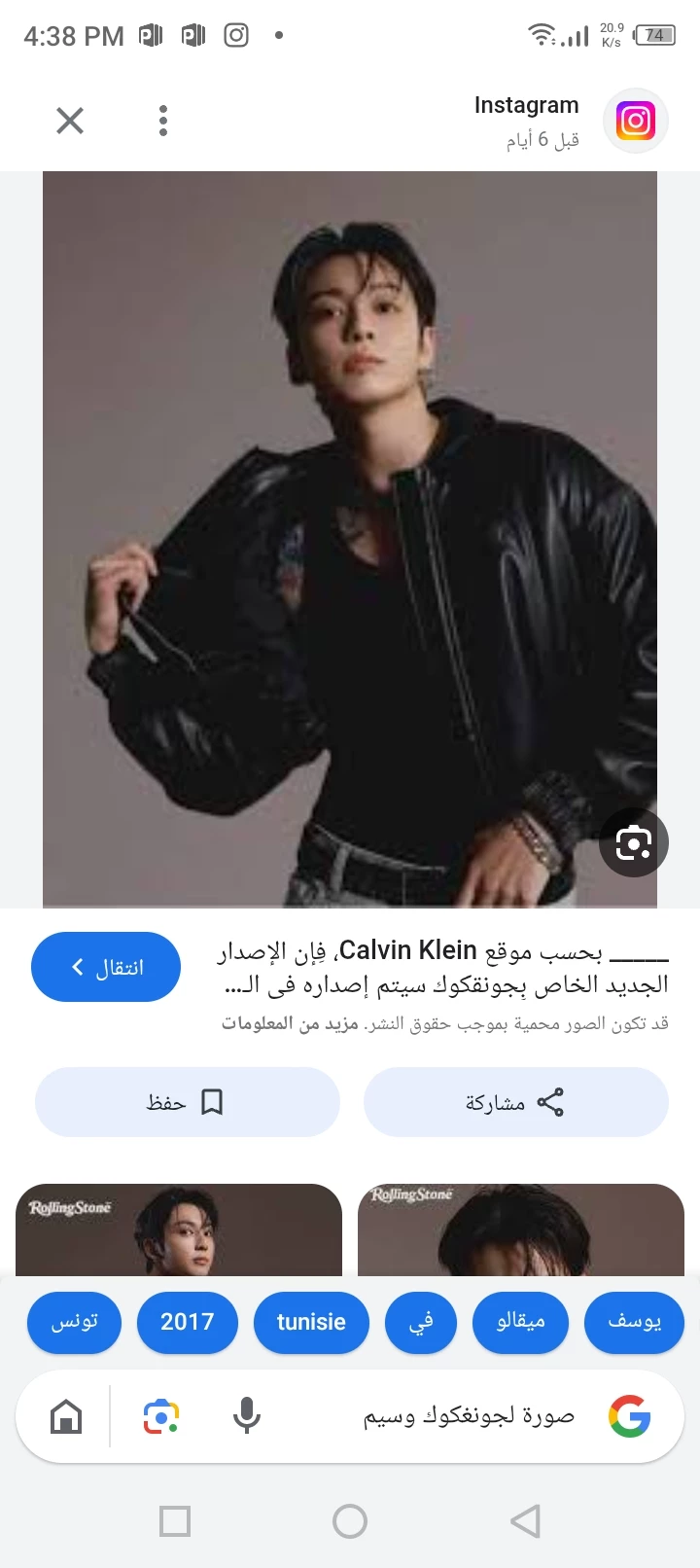
Task: Start voice search with the microphone
Action: coord(247,1416)
